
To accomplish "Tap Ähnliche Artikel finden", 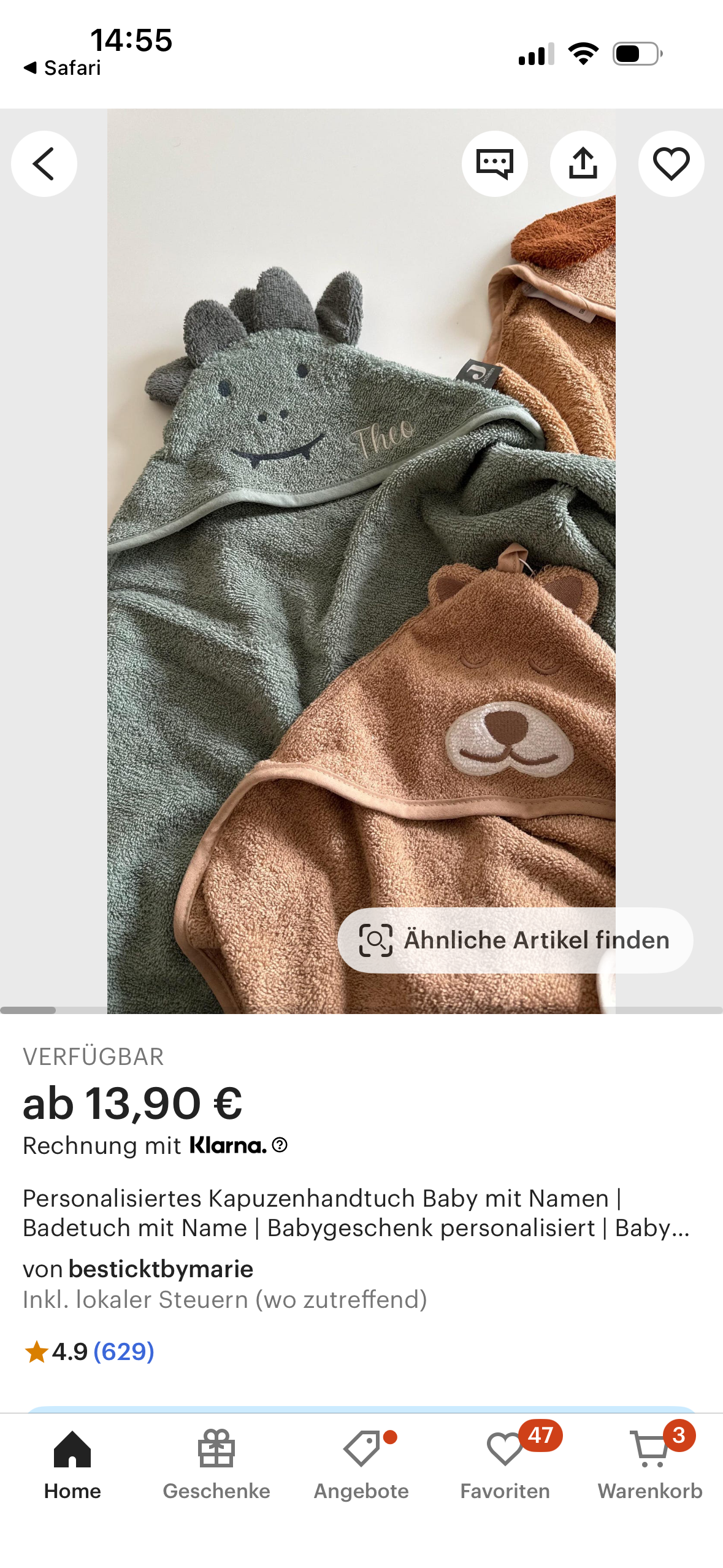I will (515, 940).
